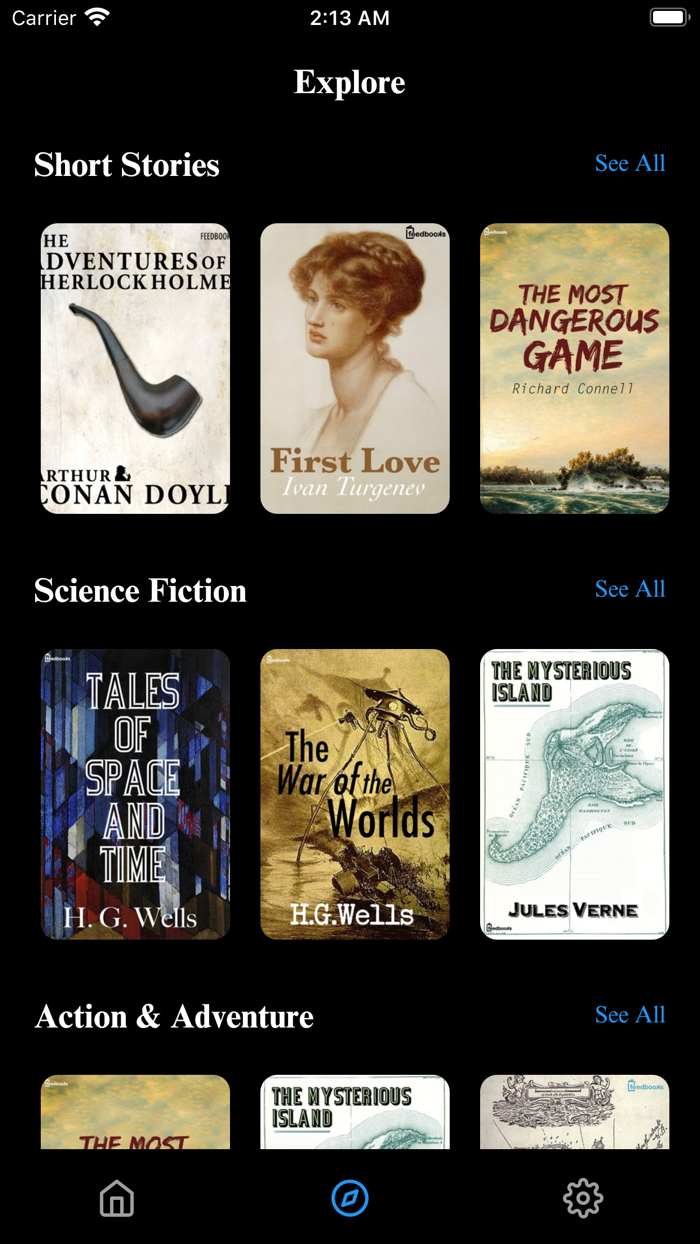
Task: Open Tales of Space and Time
Action: 135,794
